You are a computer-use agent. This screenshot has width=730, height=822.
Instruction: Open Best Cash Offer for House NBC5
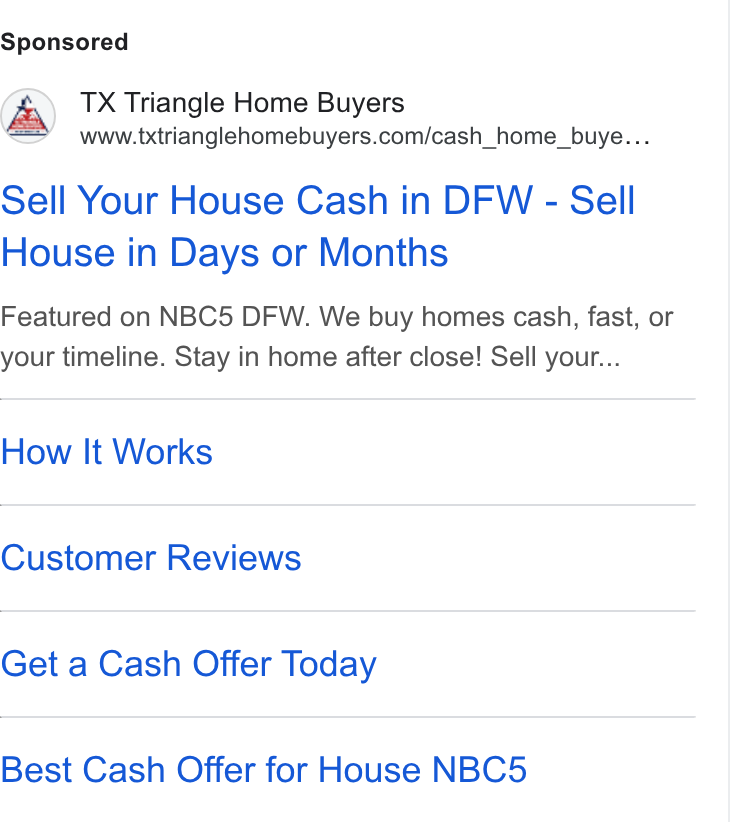[264, 770]
